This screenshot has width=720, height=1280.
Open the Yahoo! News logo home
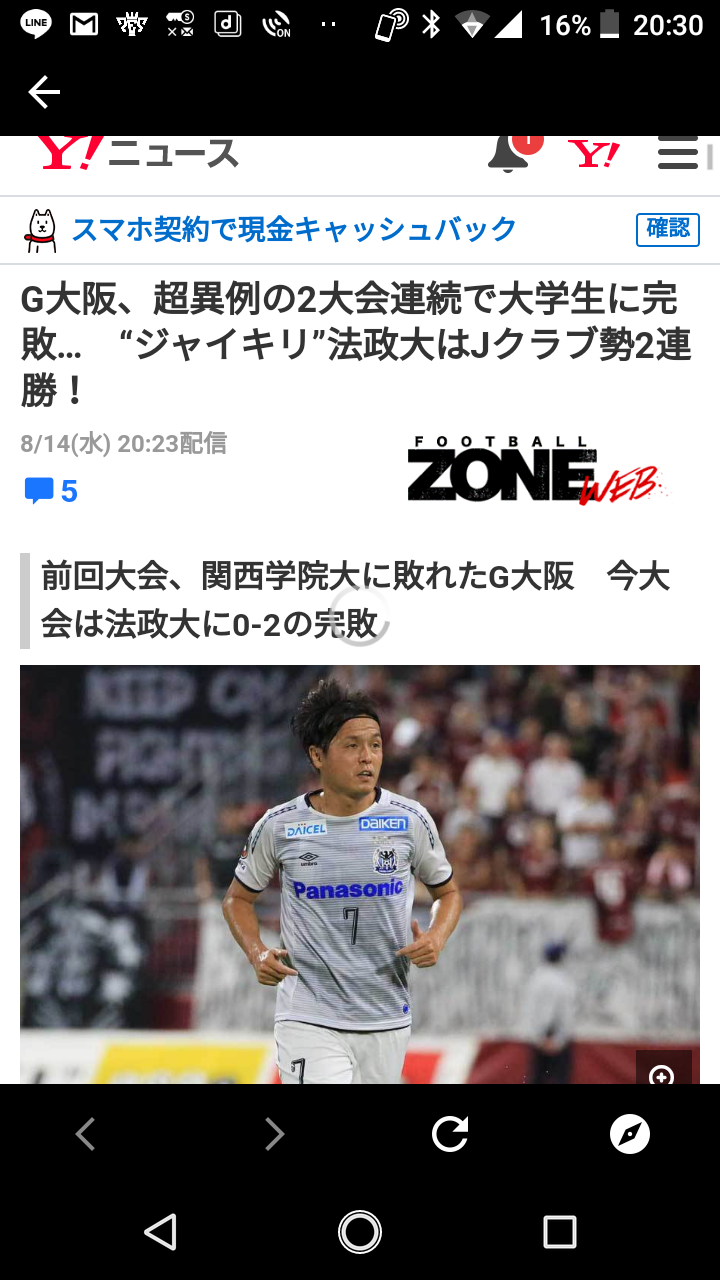pyautogui.click(x=138, y=155)
